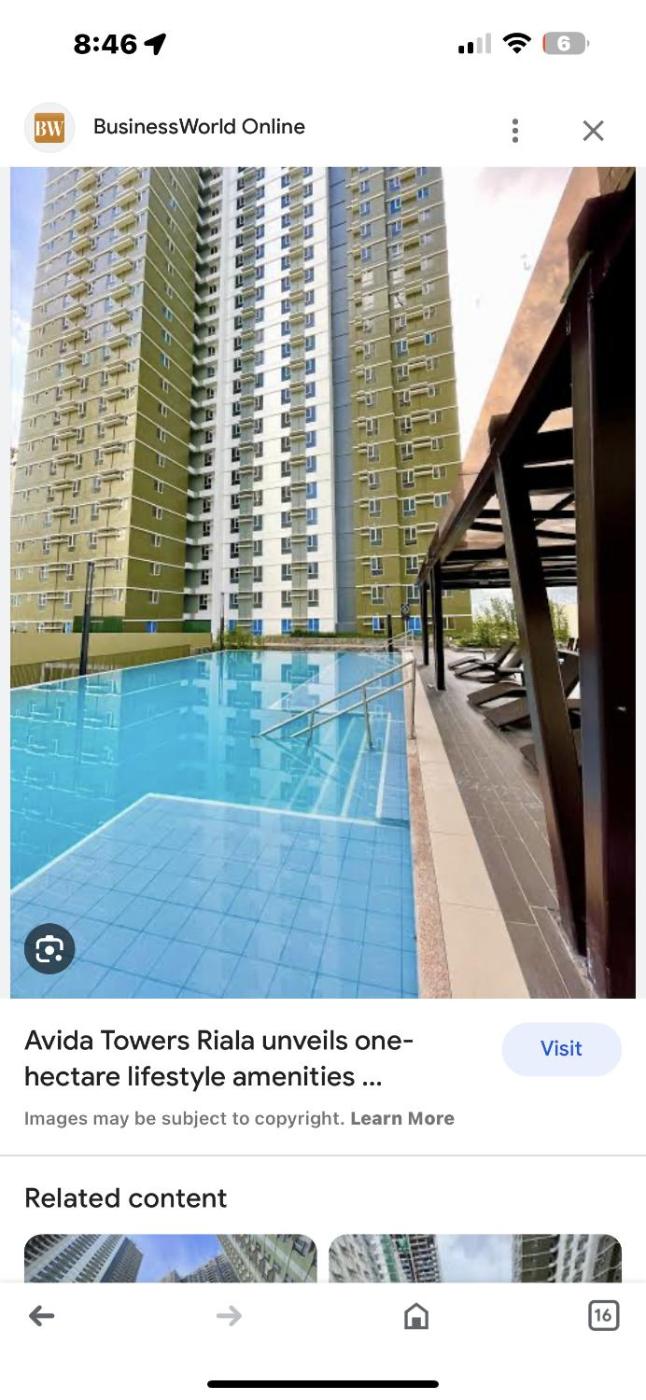
Task: Tap the BusinessWorld Online source header
Action: pyautogui.click(x=198, y=127)
